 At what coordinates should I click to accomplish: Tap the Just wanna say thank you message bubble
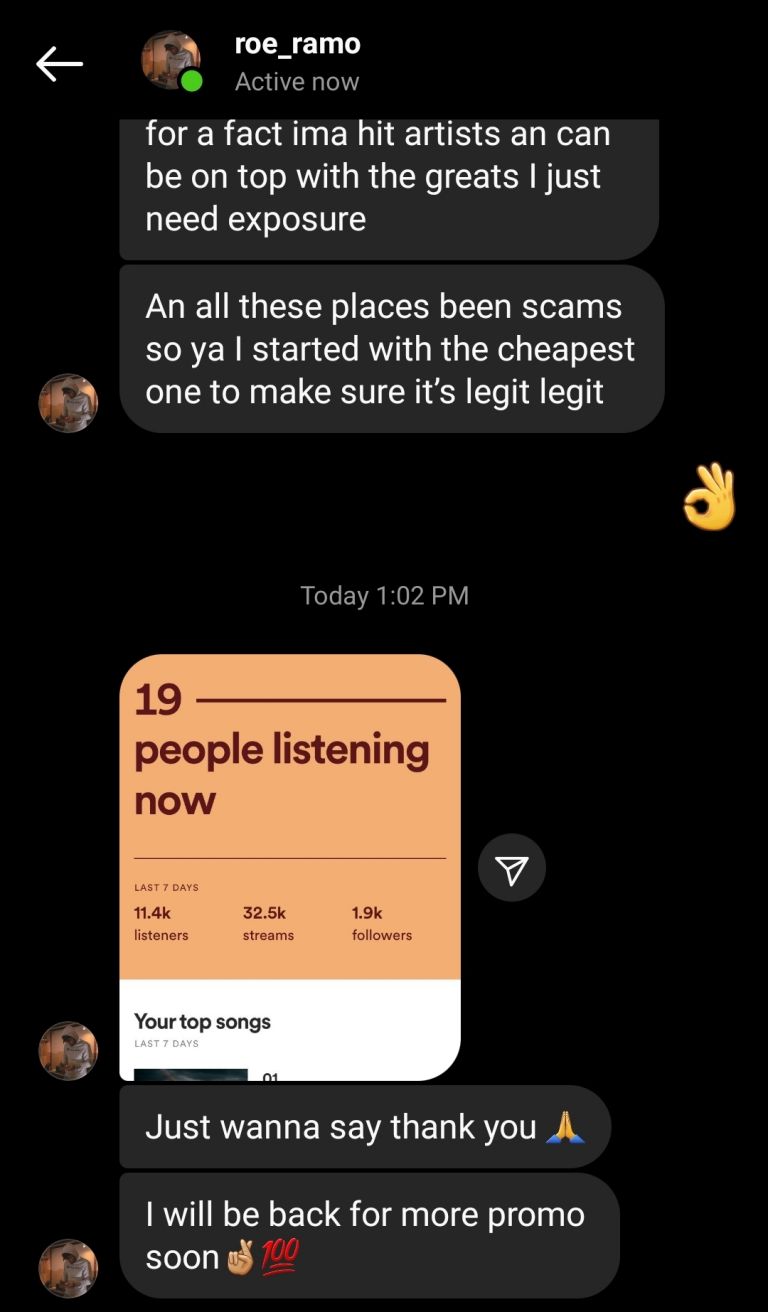(365, 1126)
